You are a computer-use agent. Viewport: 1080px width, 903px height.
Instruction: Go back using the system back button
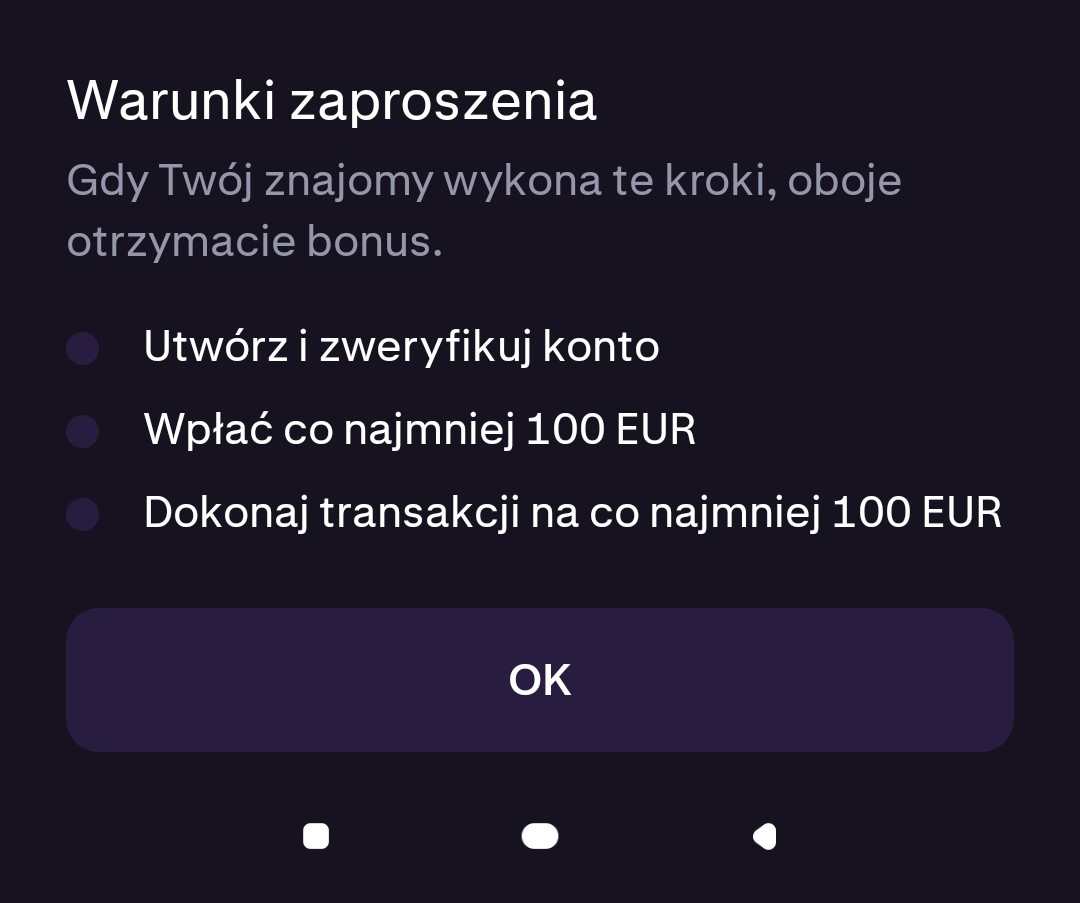point(765,836)
